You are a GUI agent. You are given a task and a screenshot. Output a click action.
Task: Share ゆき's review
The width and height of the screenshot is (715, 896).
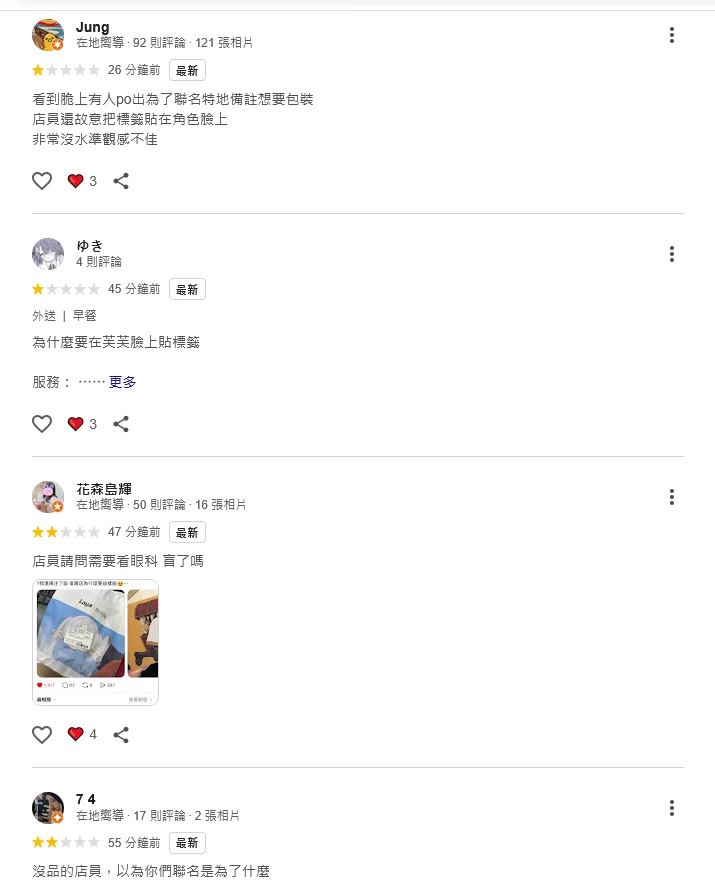pos(121,424)
